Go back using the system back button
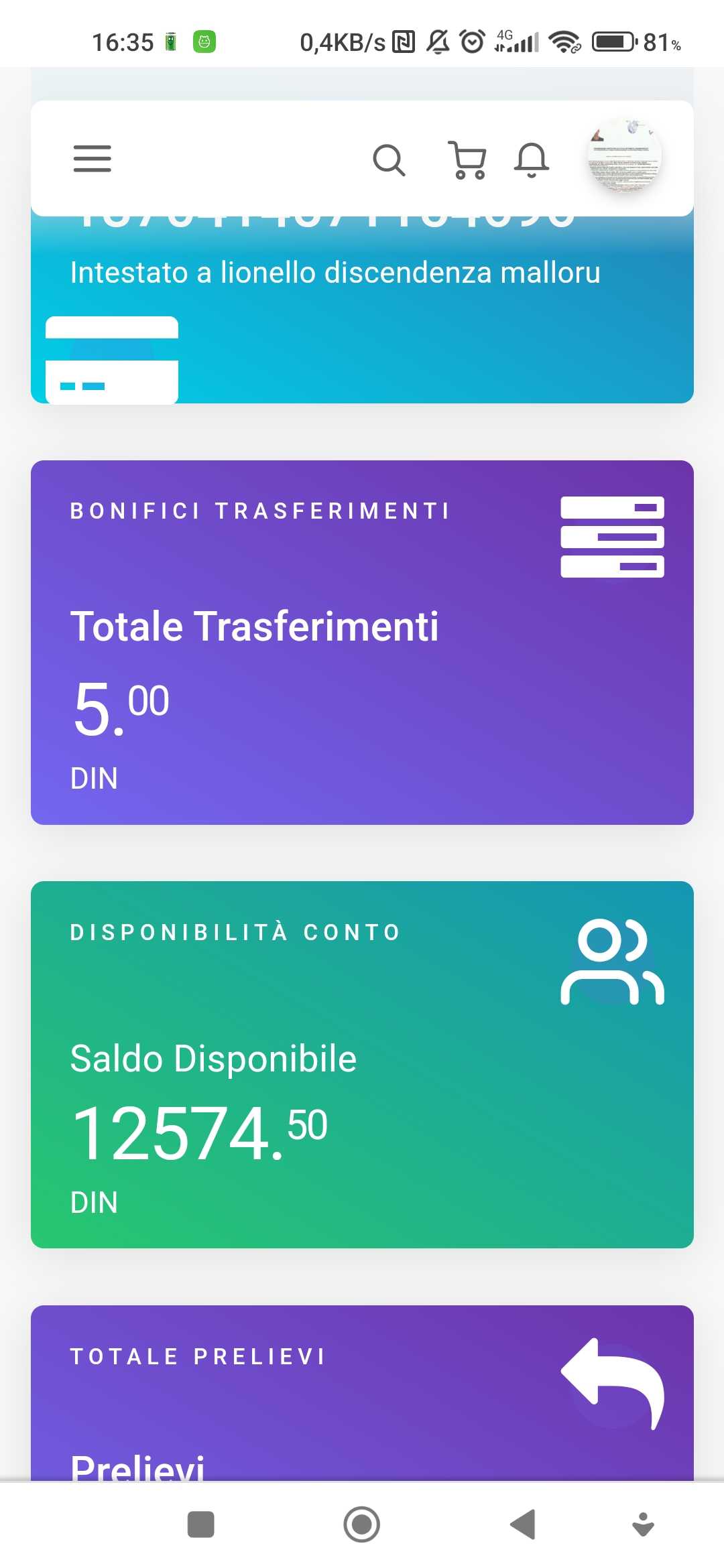This screenshot has width=724, height=1568. 523,1524
